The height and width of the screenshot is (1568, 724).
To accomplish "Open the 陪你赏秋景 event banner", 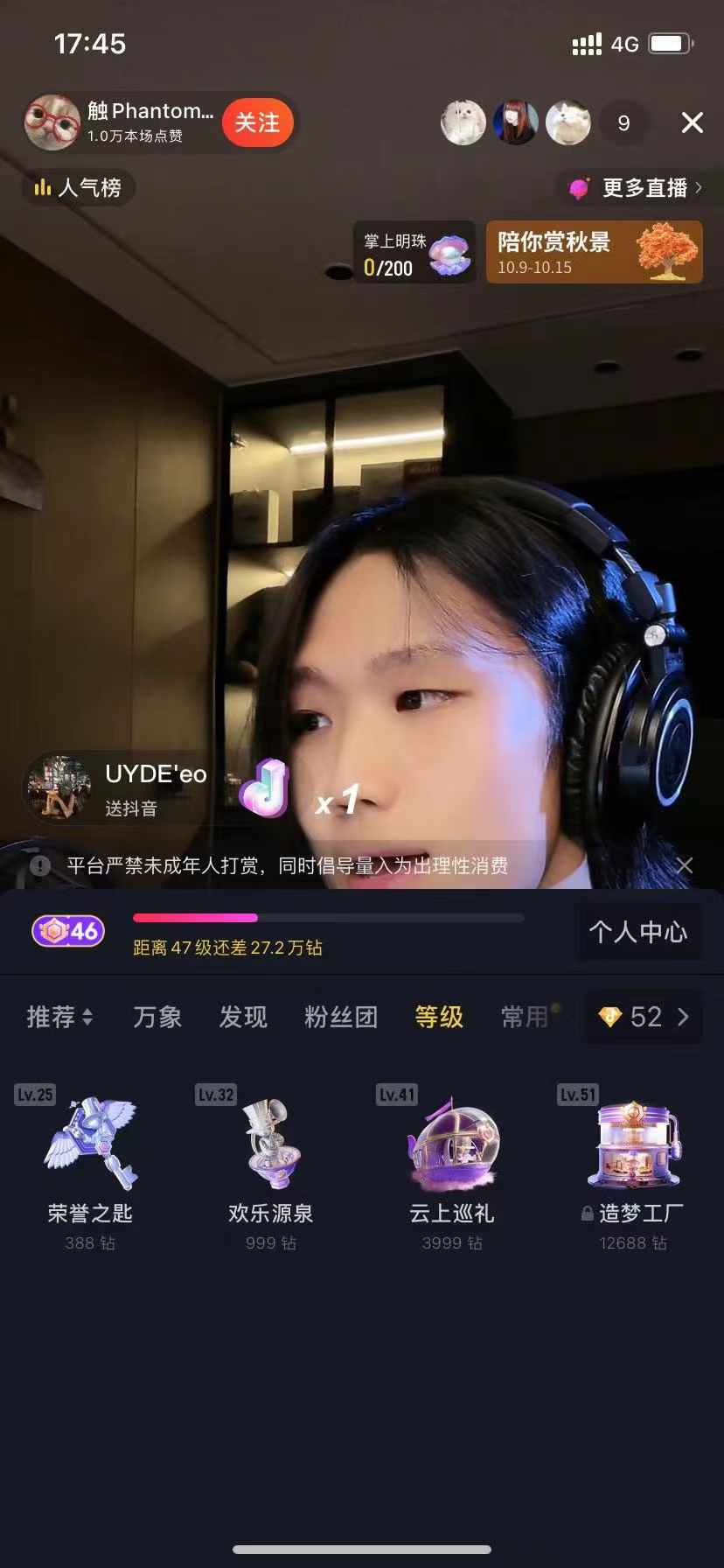I will tap(595, 253).
